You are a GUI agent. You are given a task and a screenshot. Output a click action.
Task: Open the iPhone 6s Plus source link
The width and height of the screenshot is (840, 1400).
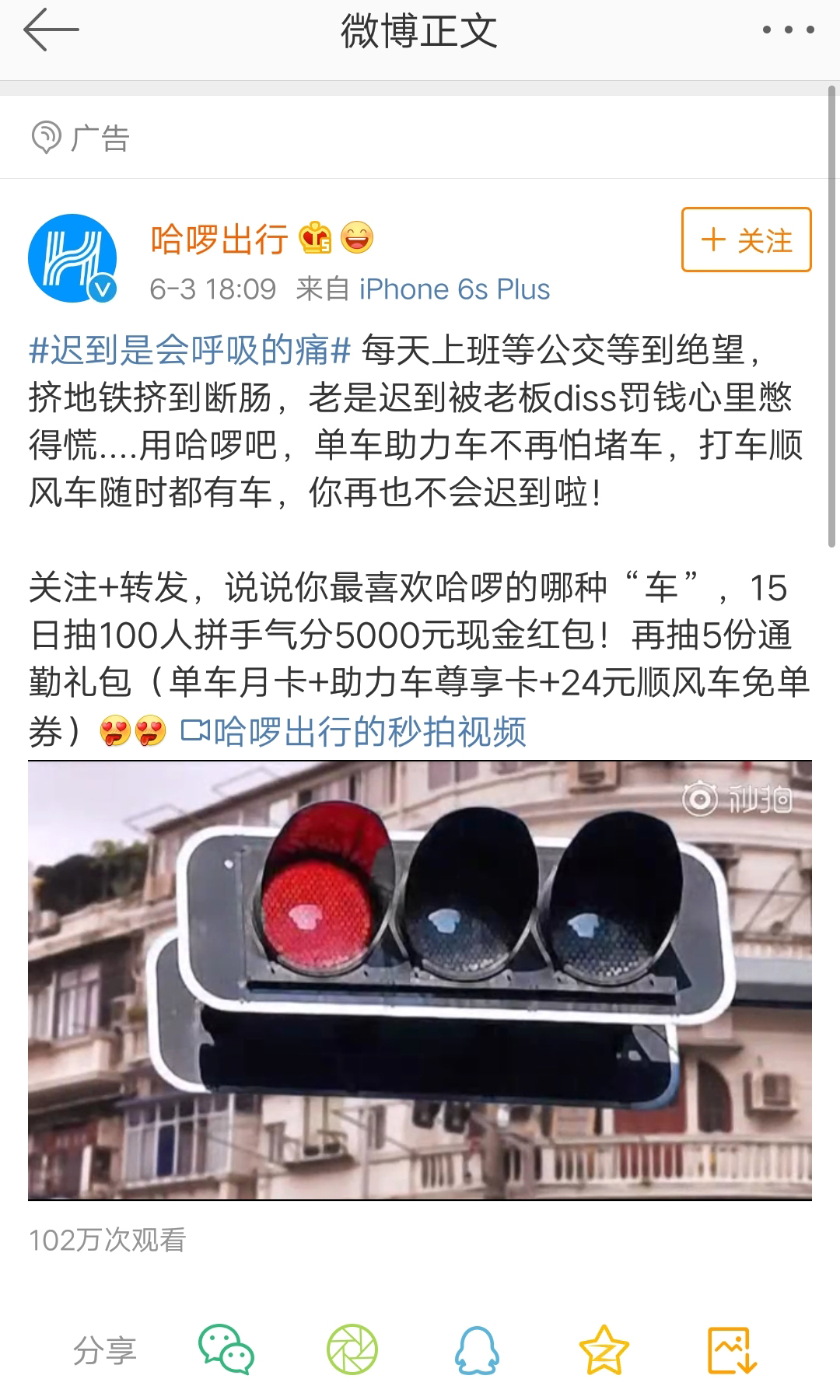pos(454,289)
